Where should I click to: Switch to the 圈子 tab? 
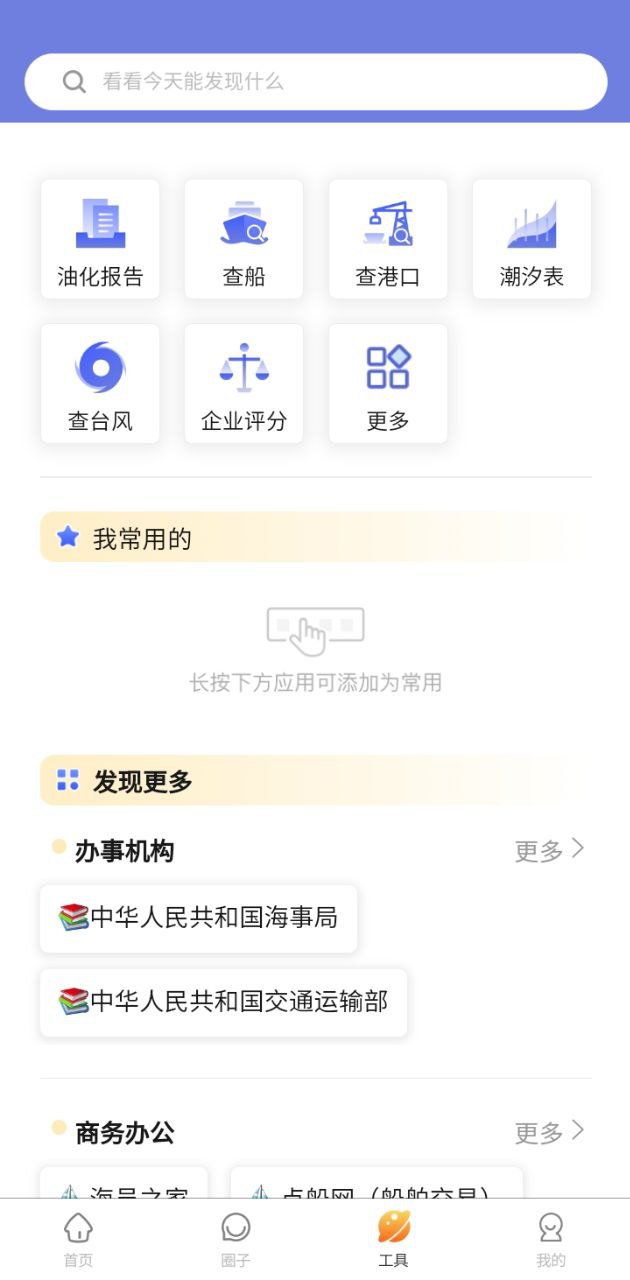point(236,1239)
